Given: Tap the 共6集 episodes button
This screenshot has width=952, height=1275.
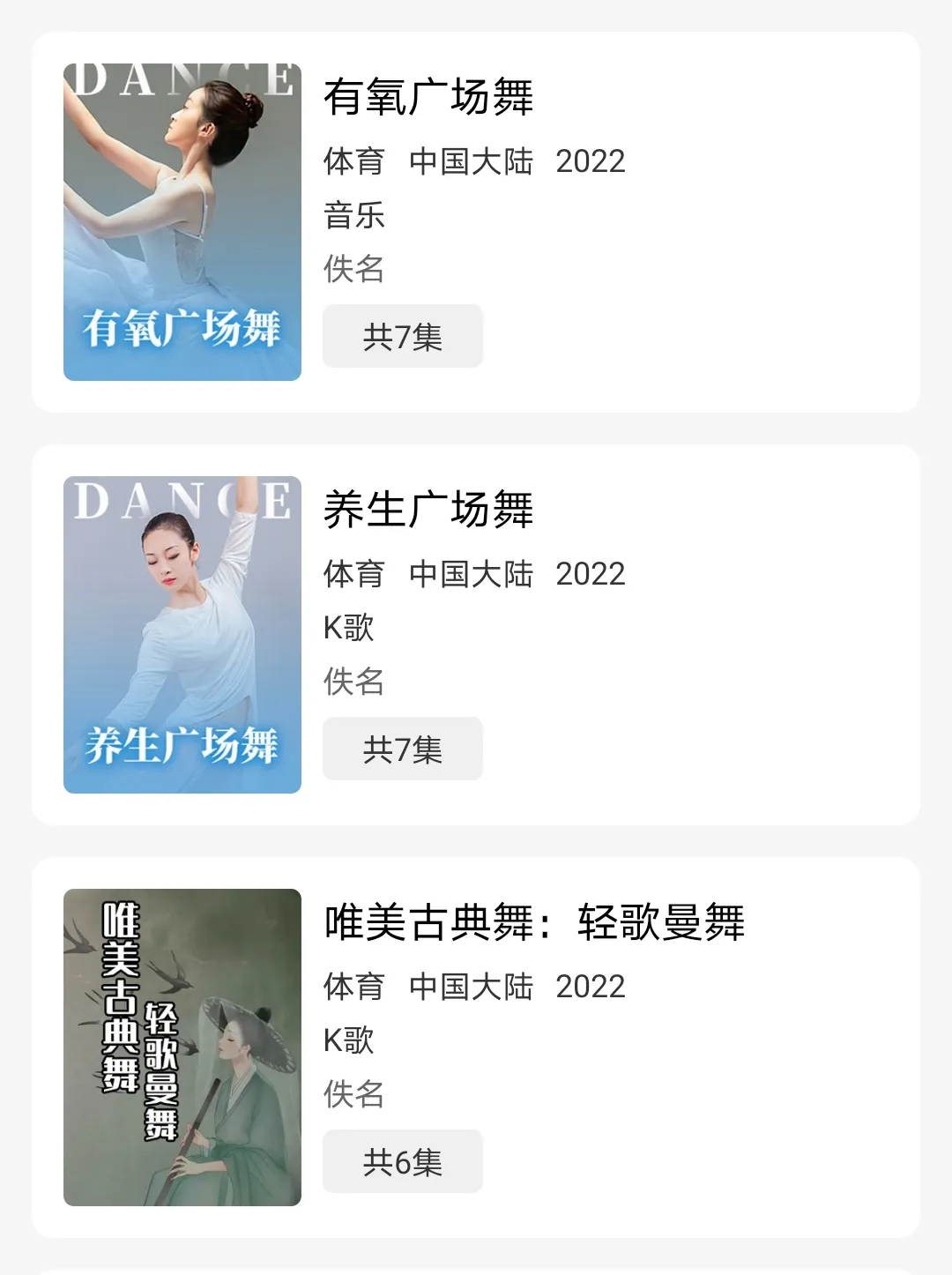Looking at the screenshot, I should [402, 1161].
